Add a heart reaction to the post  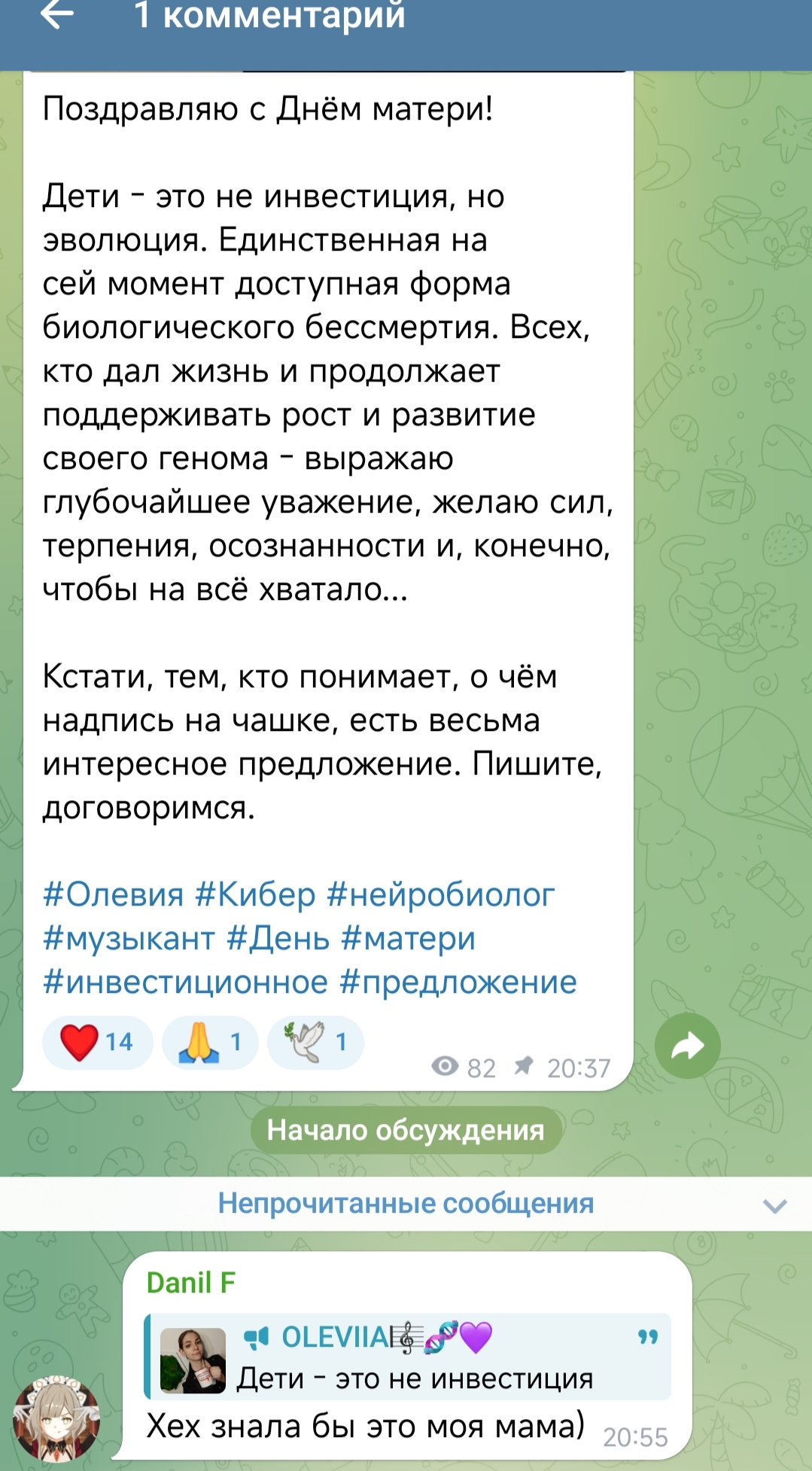click(97, 1042)
